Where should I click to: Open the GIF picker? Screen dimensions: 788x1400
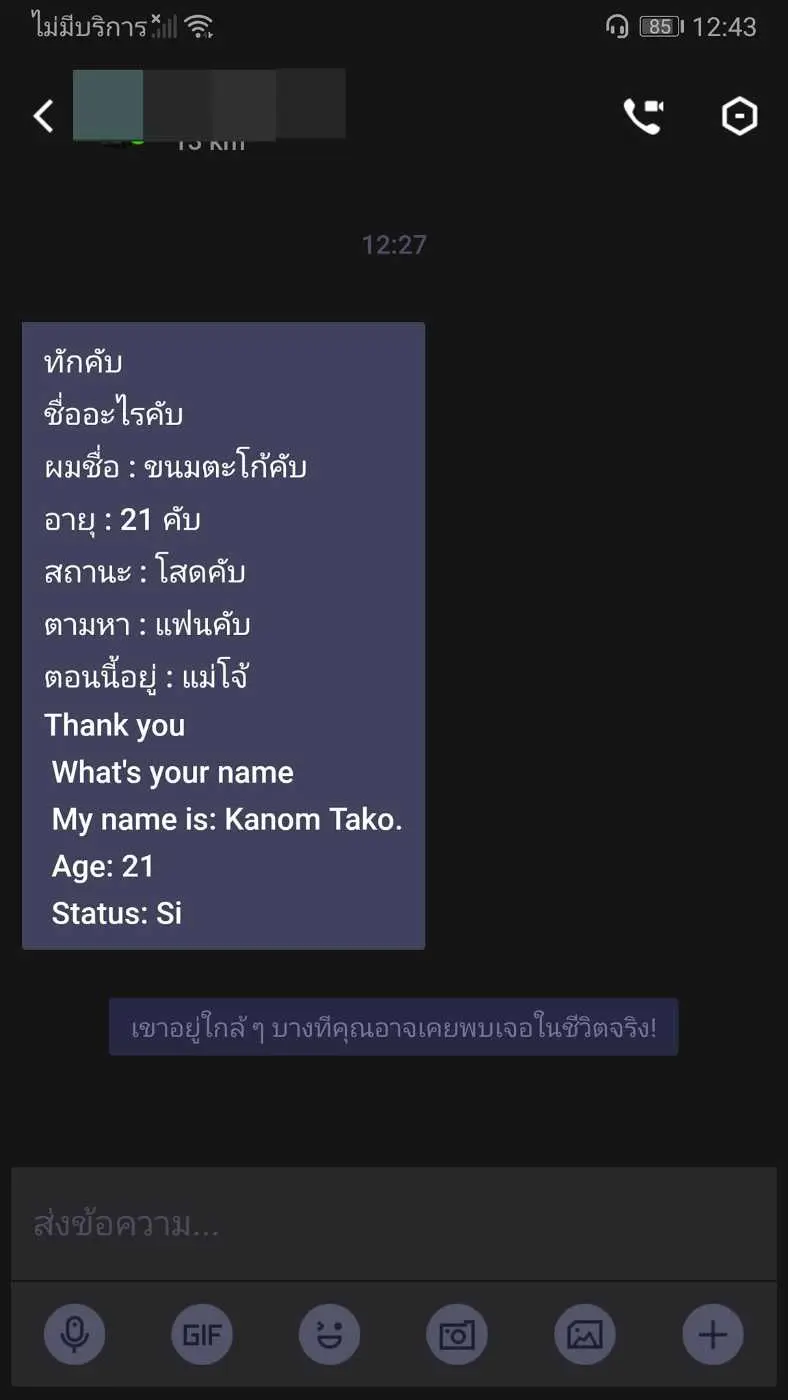click(202, 1334)
